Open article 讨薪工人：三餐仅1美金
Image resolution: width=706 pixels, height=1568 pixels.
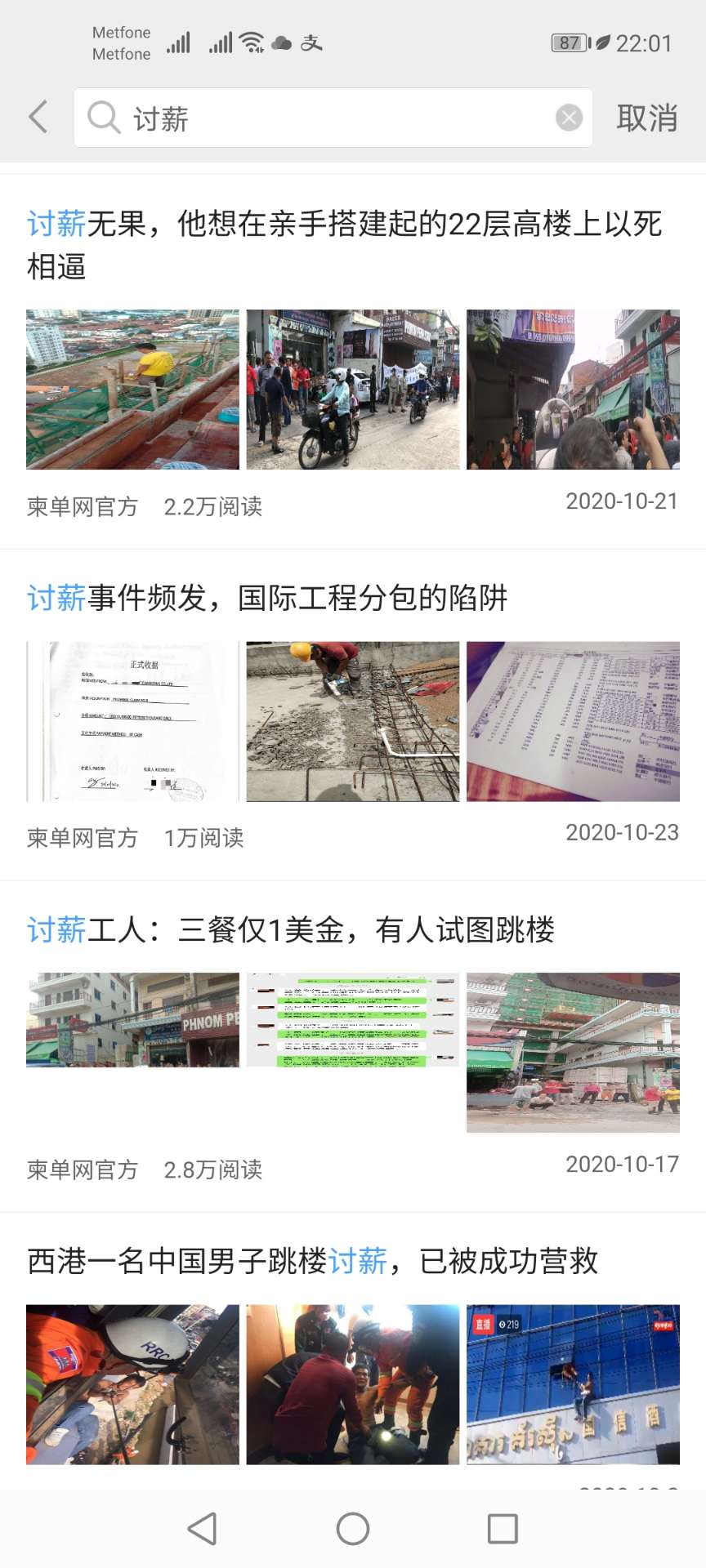click(291, 930)
